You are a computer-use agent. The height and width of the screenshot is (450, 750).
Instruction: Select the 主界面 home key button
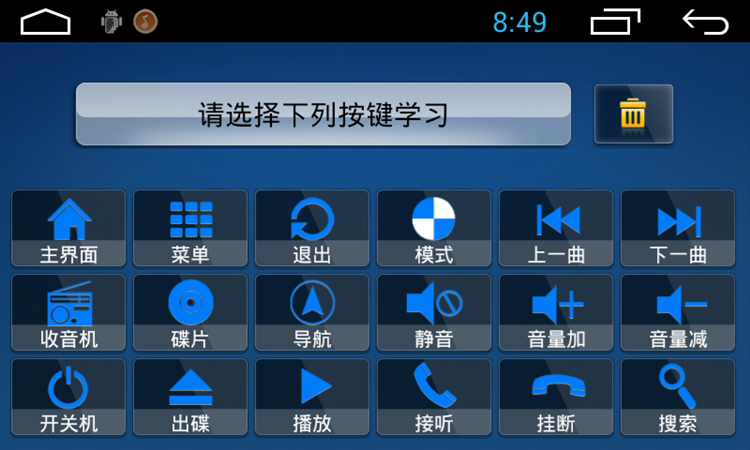coord(69,229)
